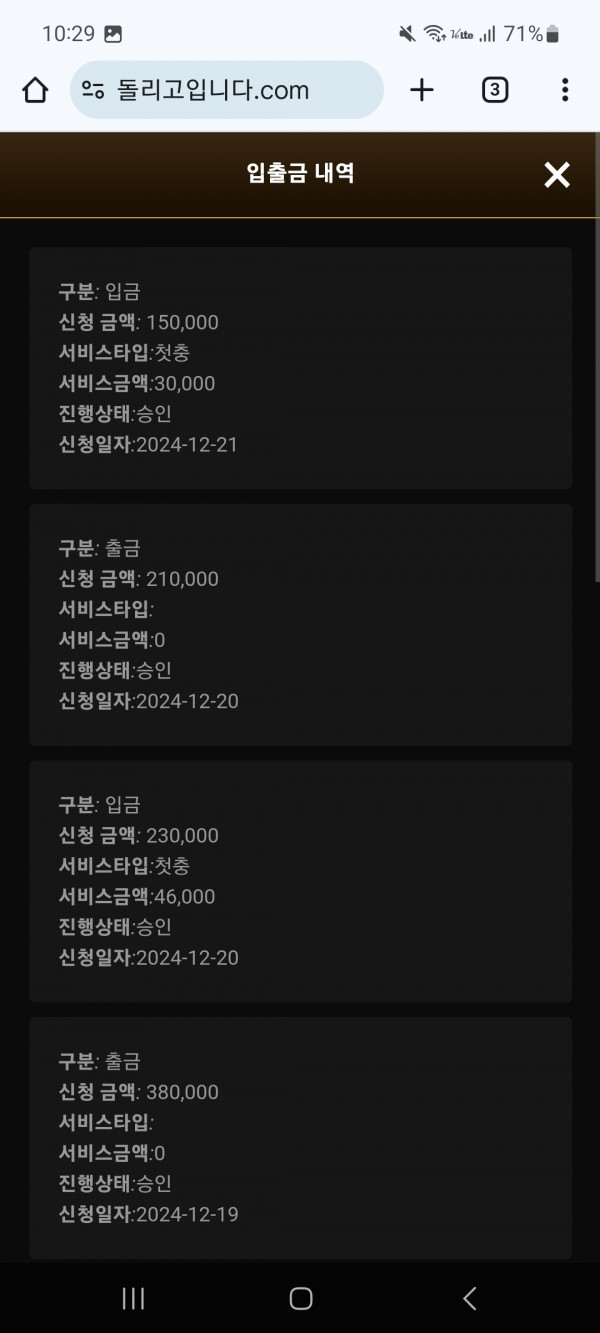The height and width of the screenshot is (1333, 600).
Task: Tap the system back button
Action: [x=469, y=1298]
